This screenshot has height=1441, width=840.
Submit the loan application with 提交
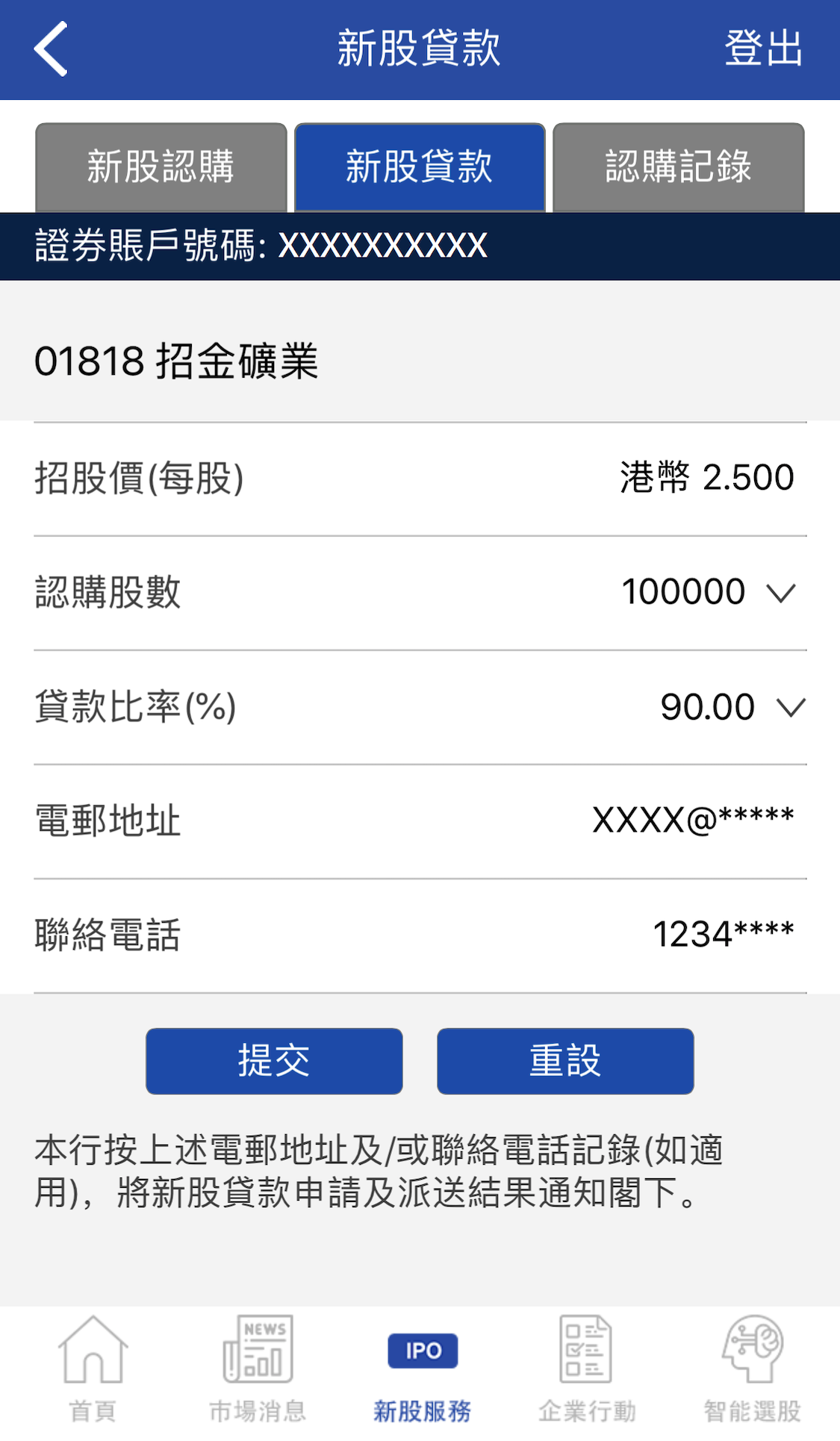[274, 1061]
